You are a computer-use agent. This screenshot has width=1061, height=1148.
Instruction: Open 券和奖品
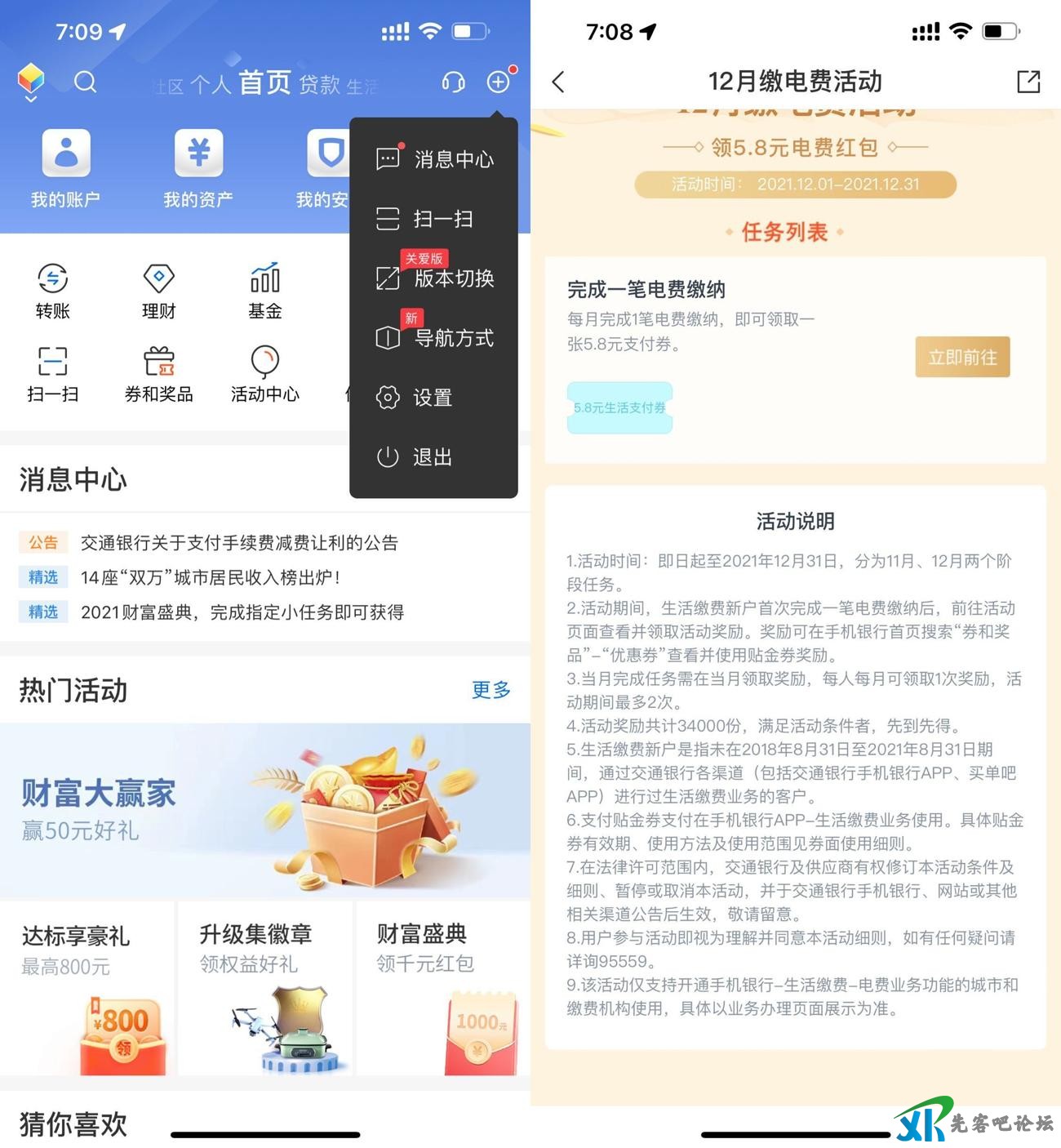158,375
